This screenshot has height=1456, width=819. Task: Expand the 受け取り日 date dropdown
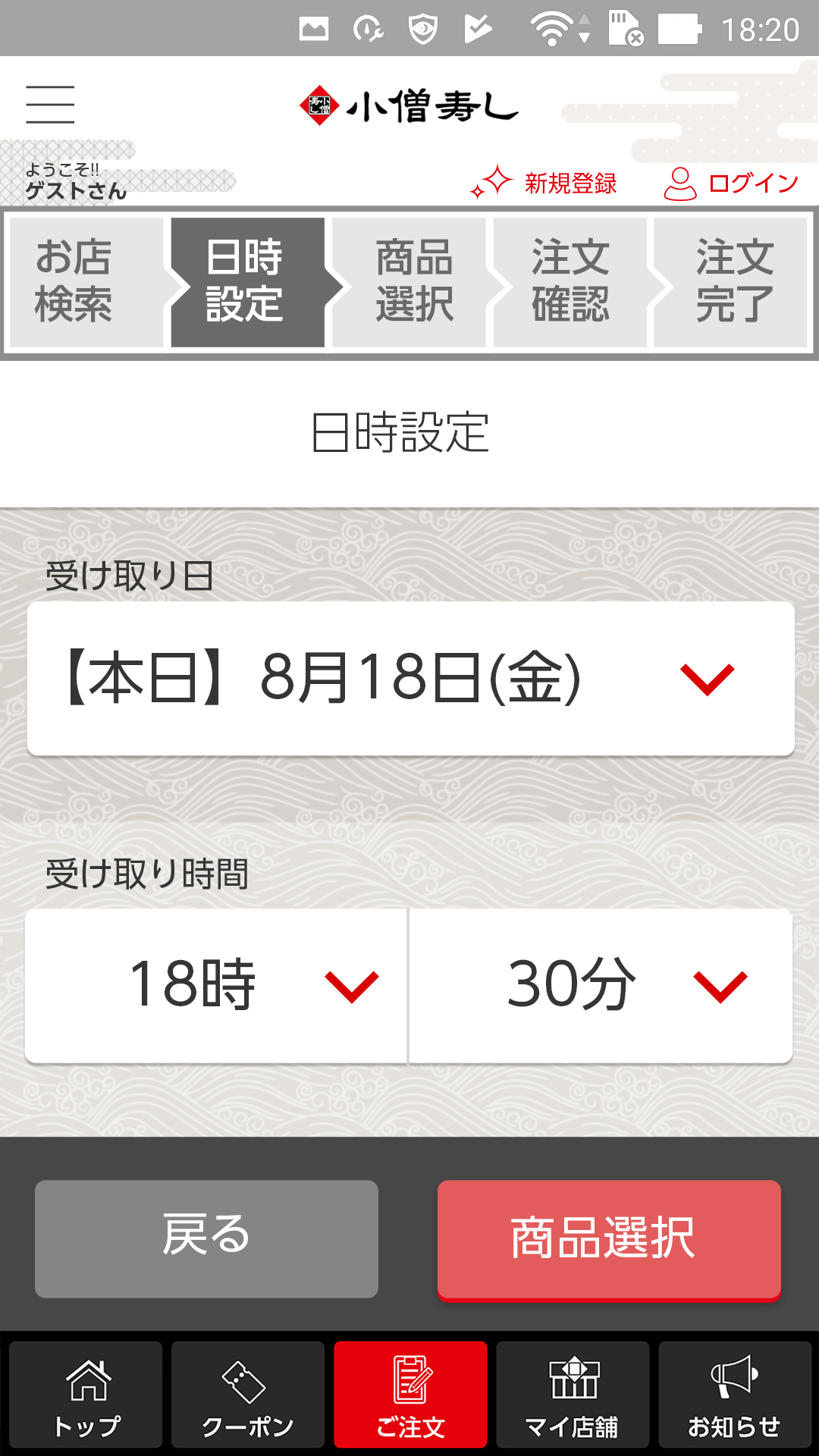410,679
